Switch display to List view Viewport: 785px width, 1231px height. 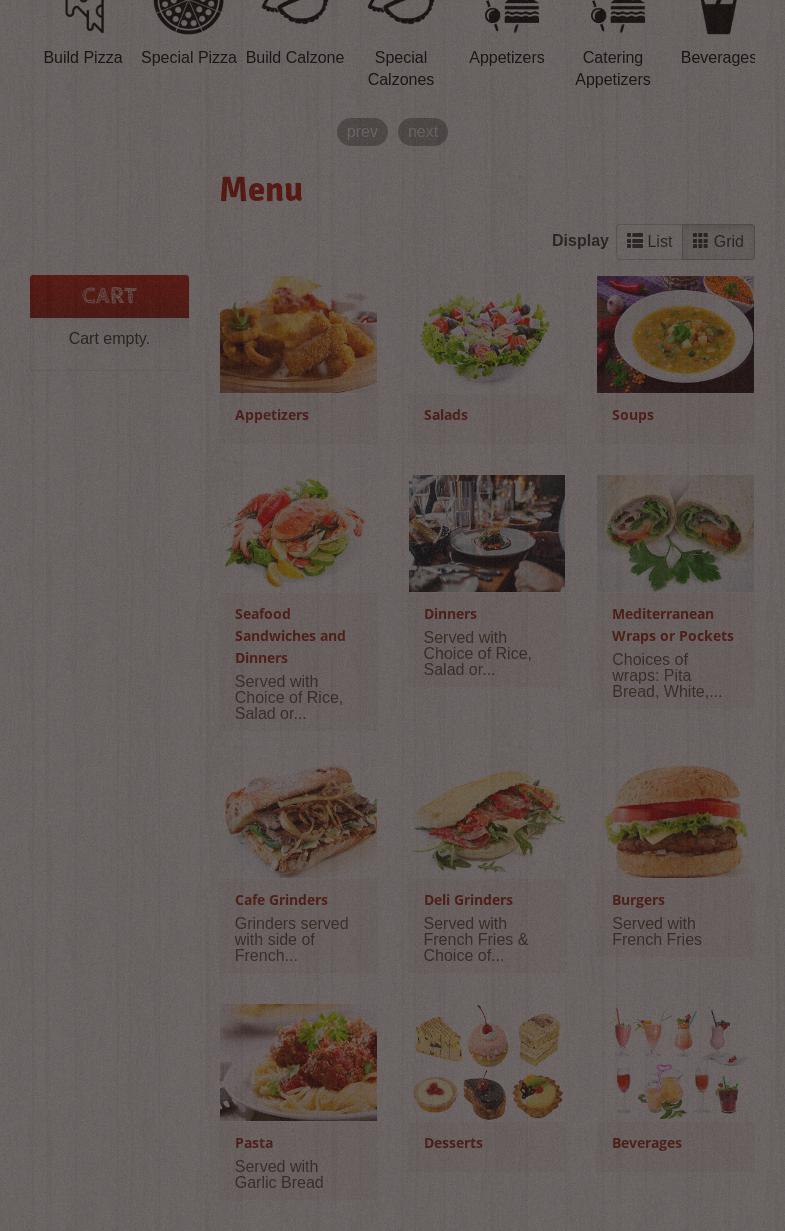pos(649,242)
